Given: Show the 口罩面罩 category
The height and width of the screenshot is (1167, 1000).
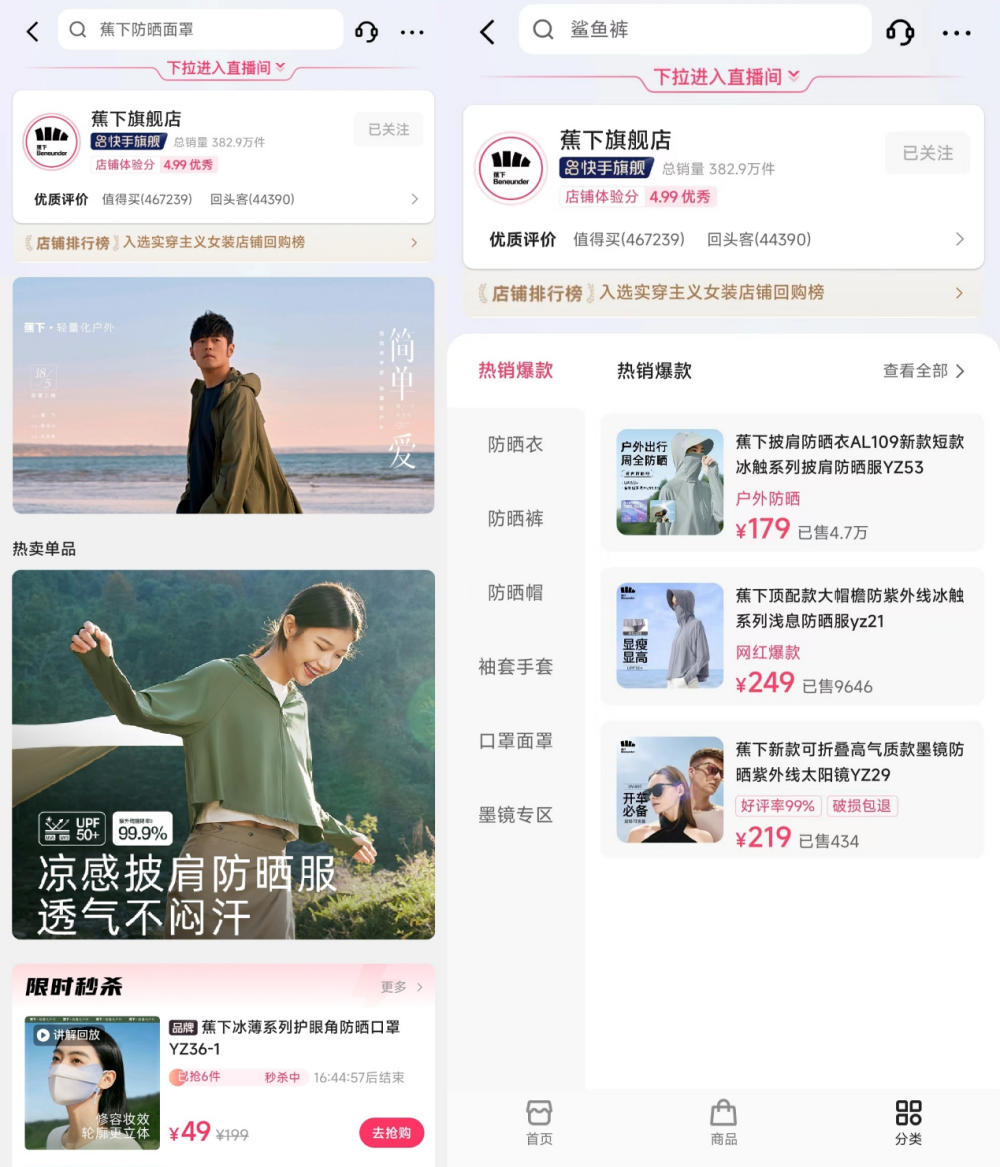Looking at the screenshot, I should coord(515,740).
